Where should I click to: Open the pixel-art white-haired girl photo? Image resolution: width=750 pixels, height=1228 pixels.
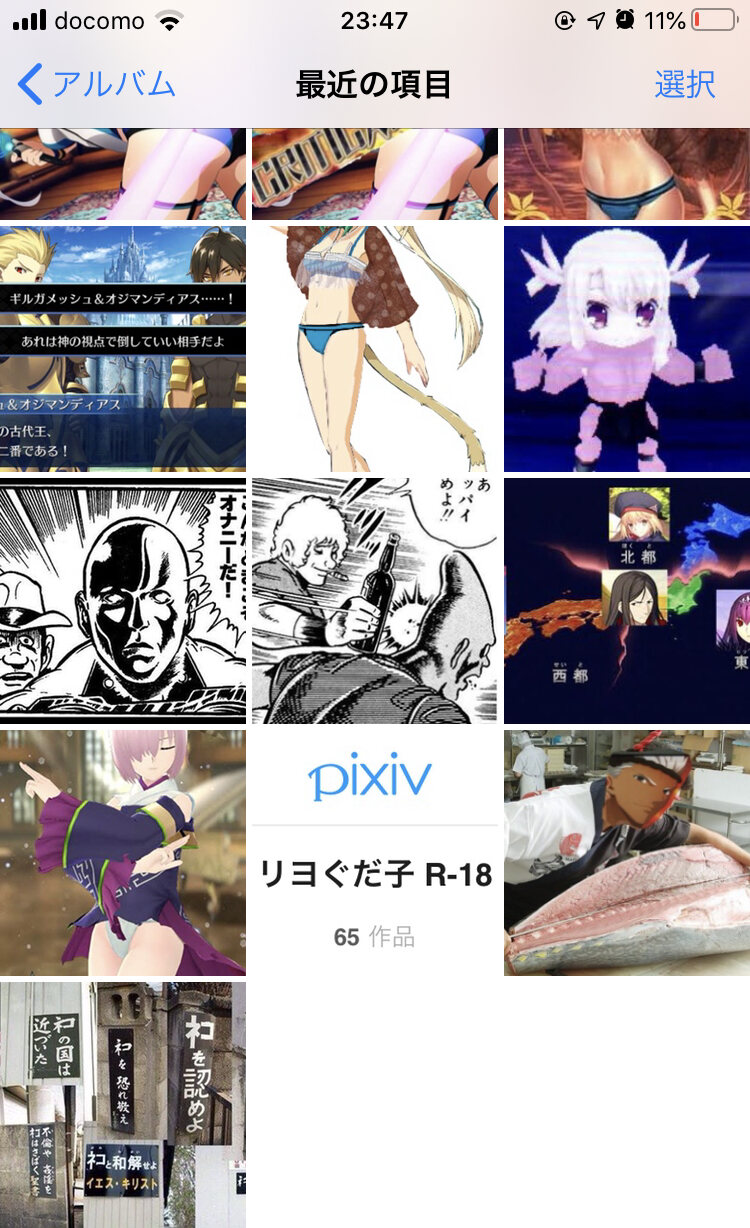626,348
